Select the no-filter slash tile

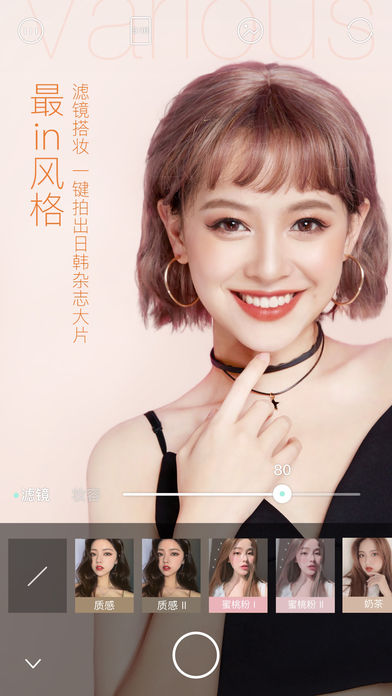pyautogui.click(x=37, y=576)
